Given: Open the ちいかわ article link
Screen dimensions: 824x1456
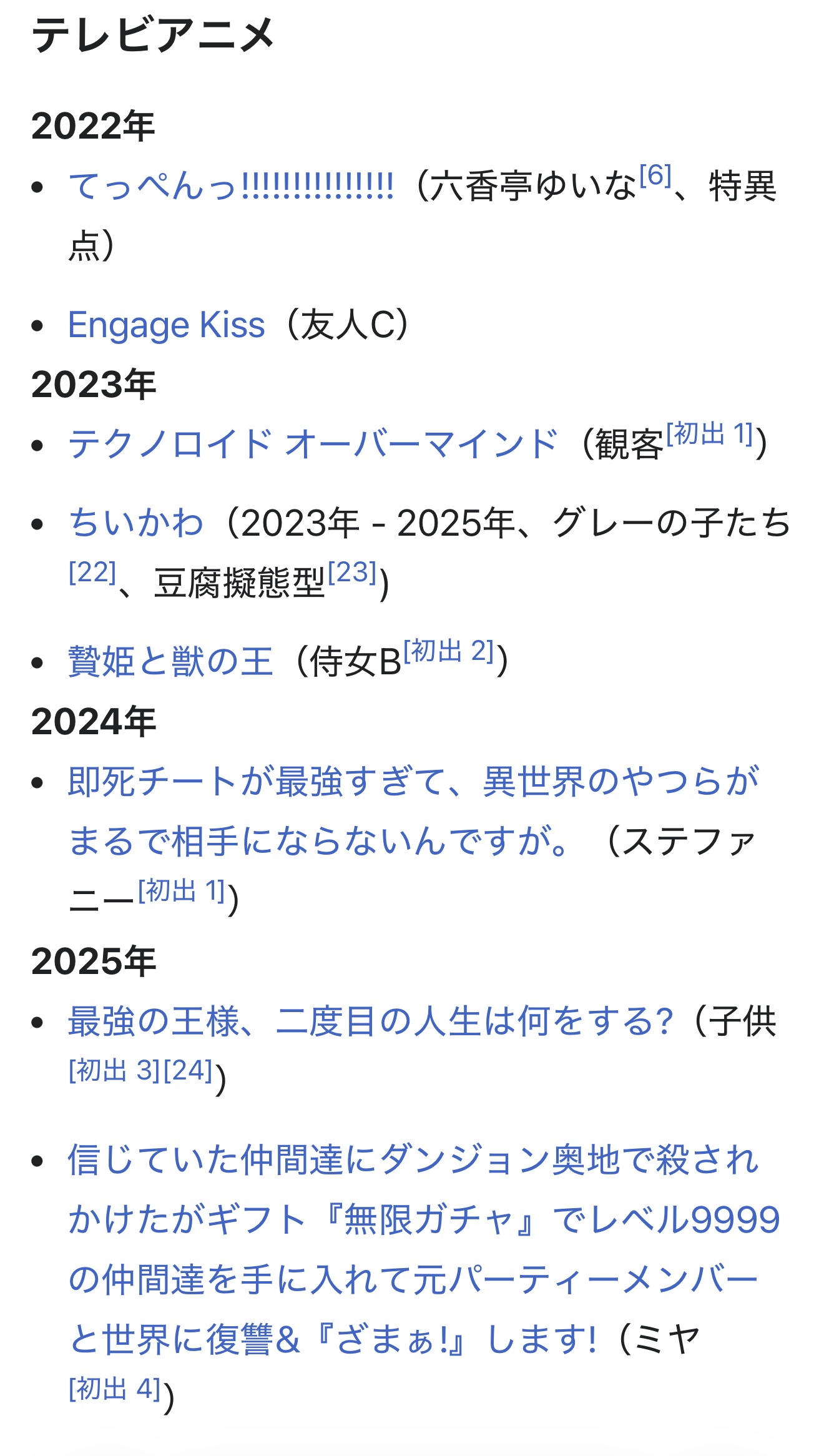Looking at the screenshot, I should 135,523.
